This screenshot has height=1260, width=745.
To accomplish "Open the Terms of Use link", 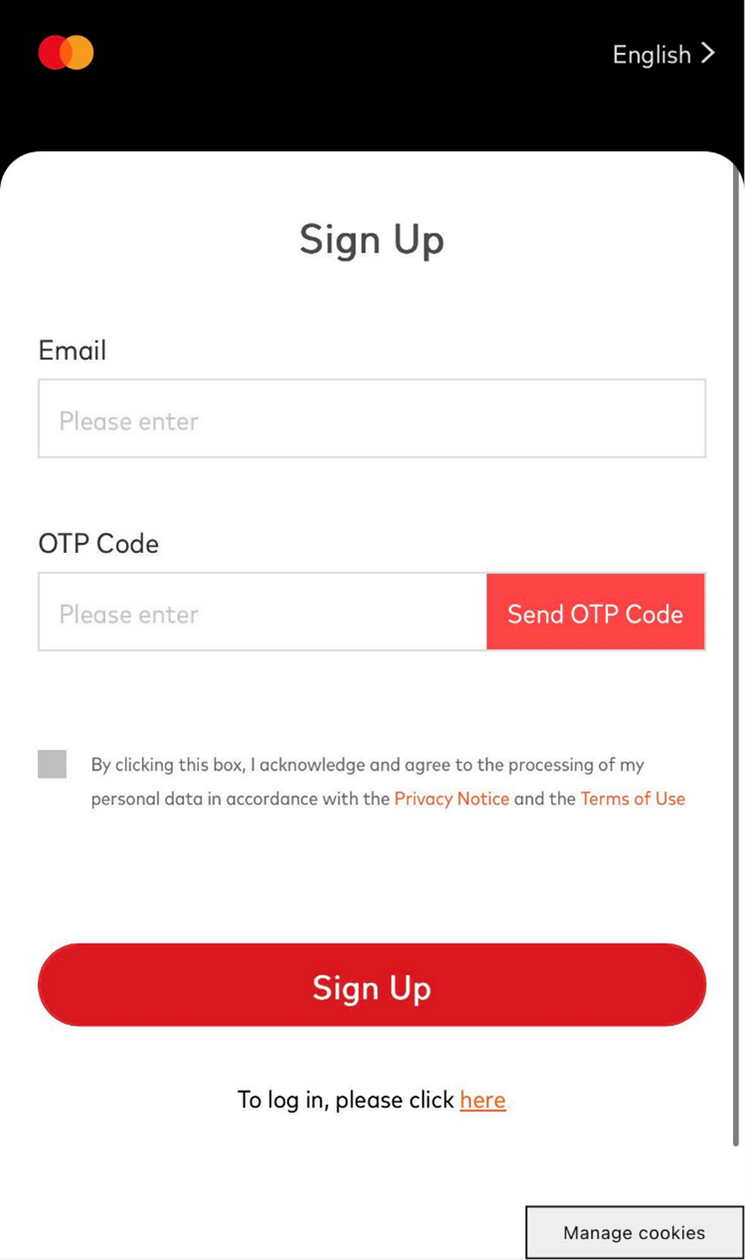I will 632,799.
